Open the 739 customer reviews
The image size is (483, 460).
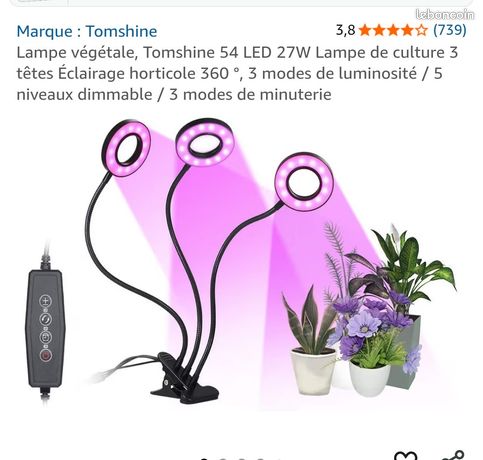pos(449,30)
